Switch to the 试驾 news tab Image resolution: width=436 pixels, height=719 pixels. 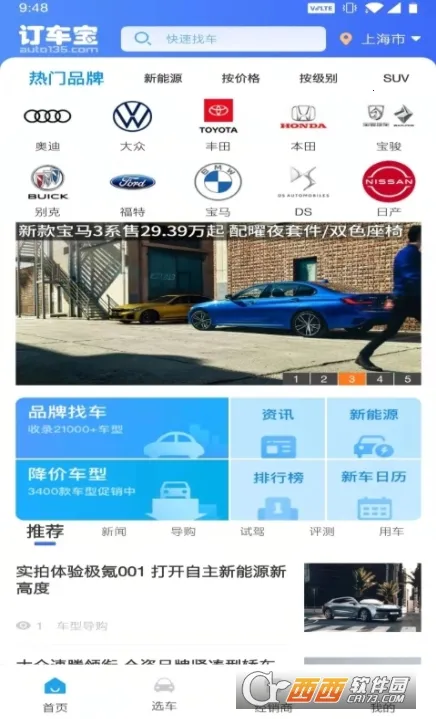252,531
